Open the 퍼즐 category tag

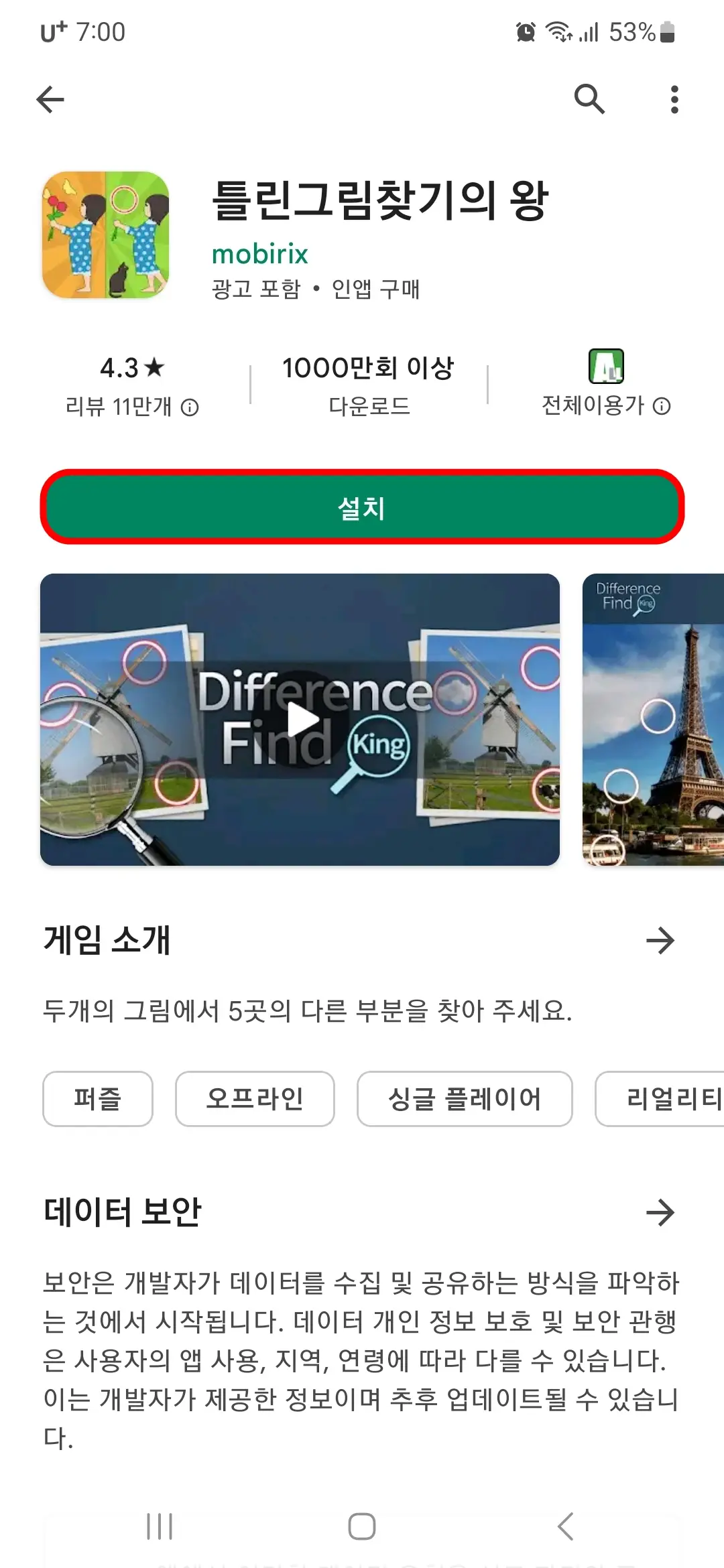tap(97, 1098)
